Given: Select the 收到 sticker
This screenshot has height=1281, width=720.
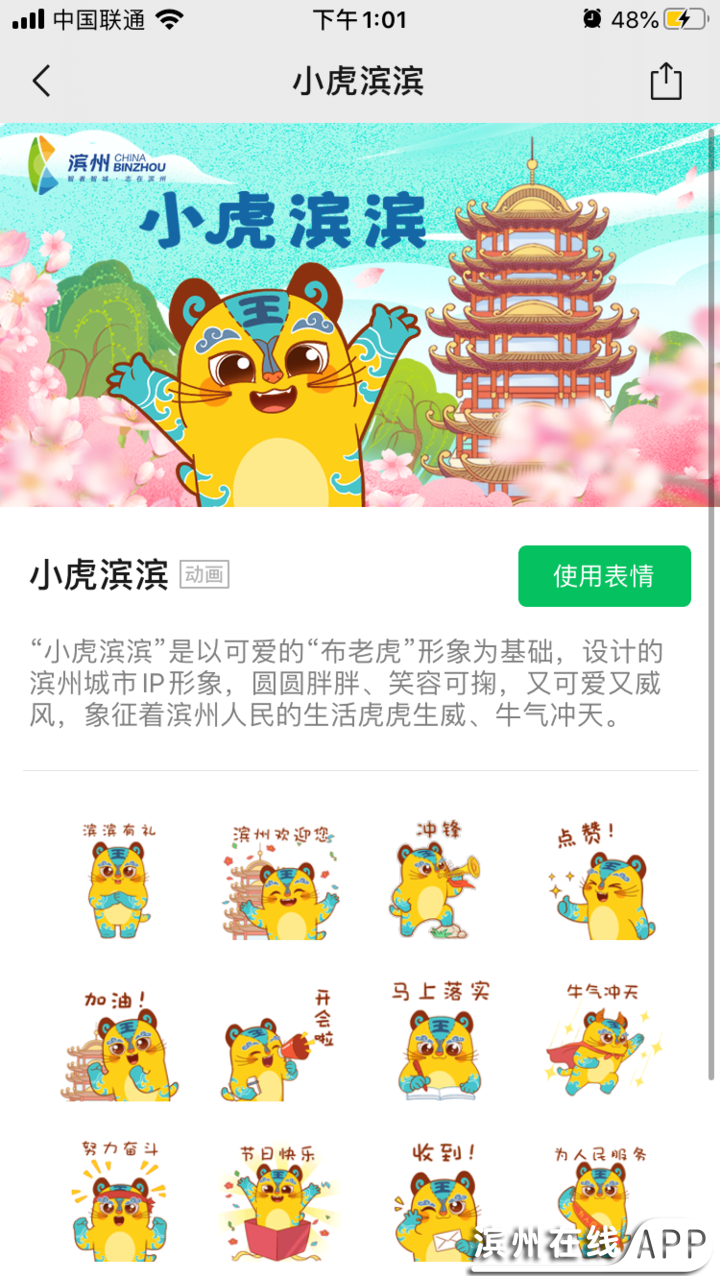Looking at the screenshot, I should [x=440, y=1200].
